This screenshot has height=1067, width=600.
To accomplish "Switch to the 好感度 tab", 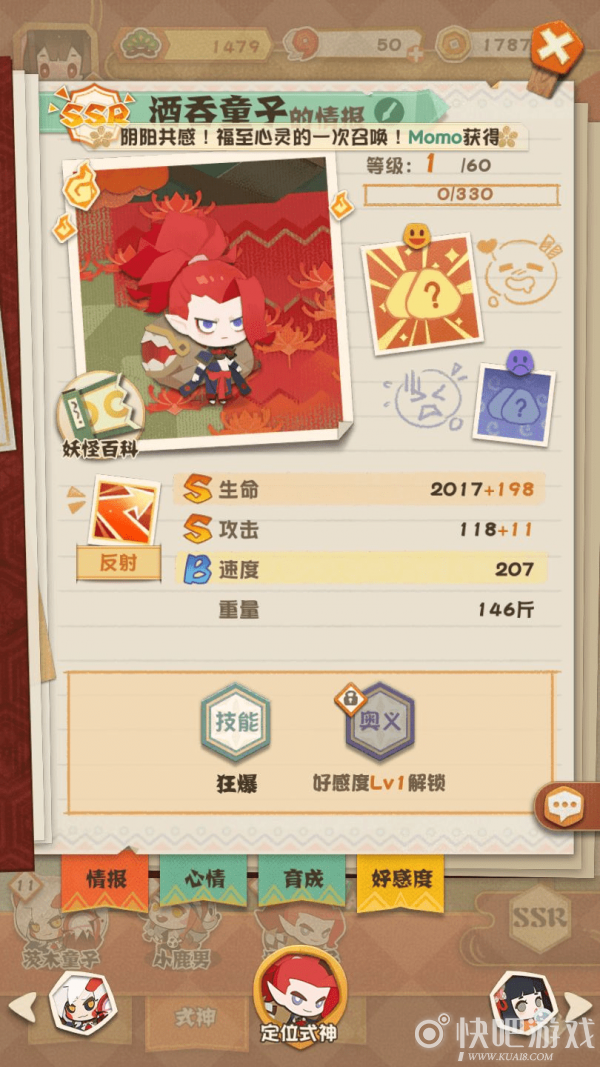I will tap(401, 879).
